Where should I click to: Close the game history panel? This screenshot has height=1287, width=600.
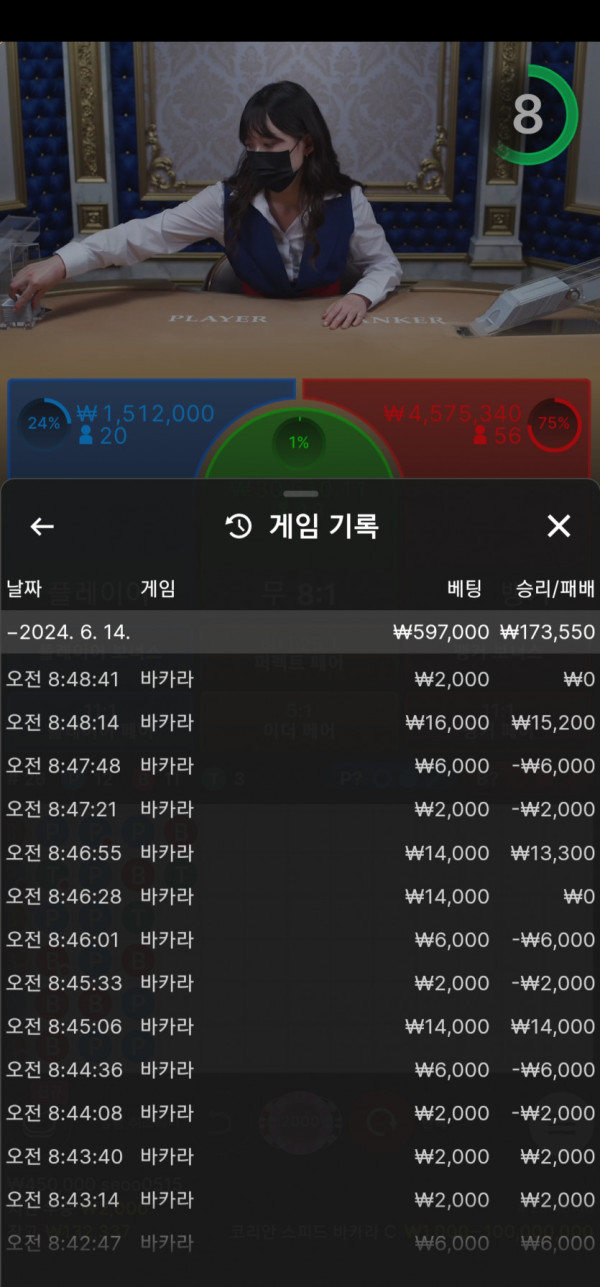click(558, 526)
